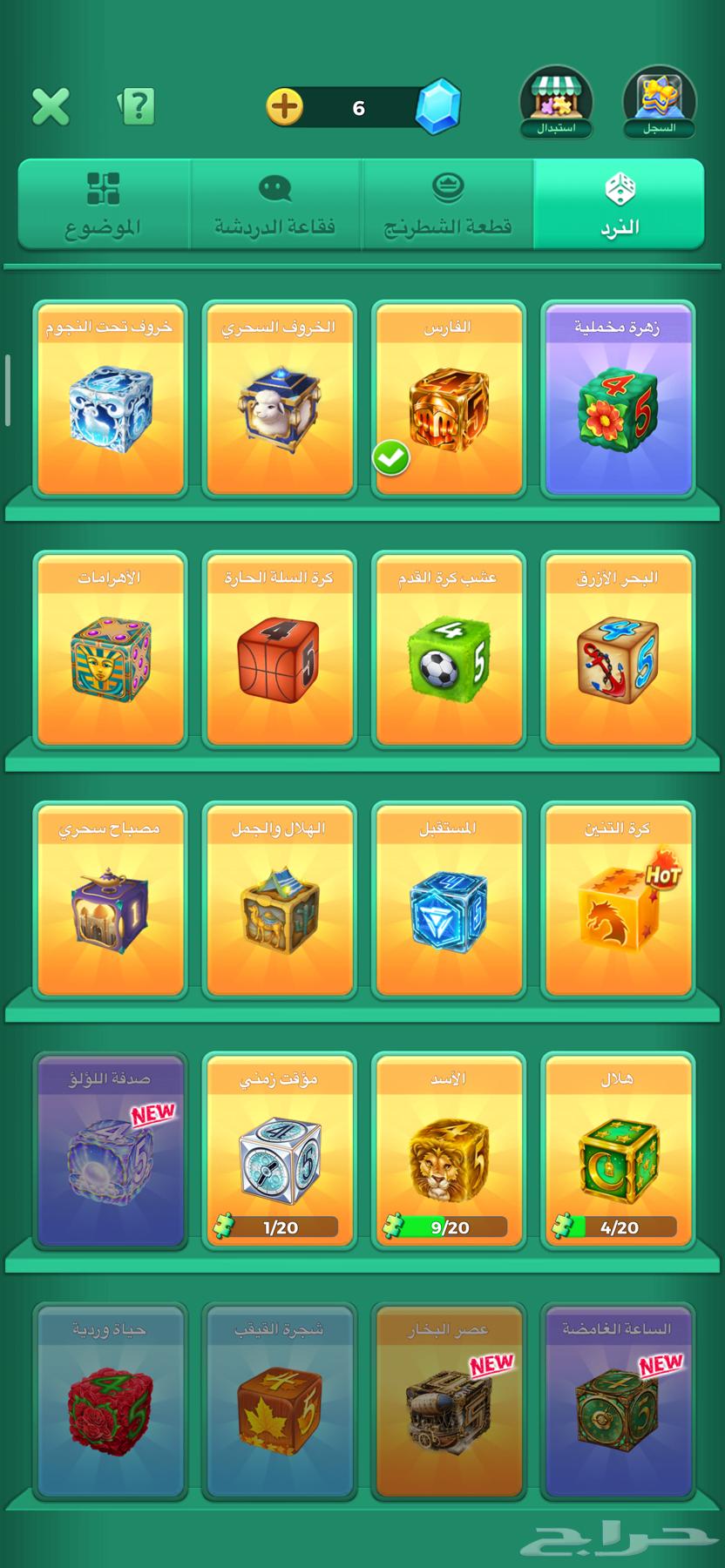
Task: Open the الأهرامات pyramids dice card
Action: coord(109,650)
